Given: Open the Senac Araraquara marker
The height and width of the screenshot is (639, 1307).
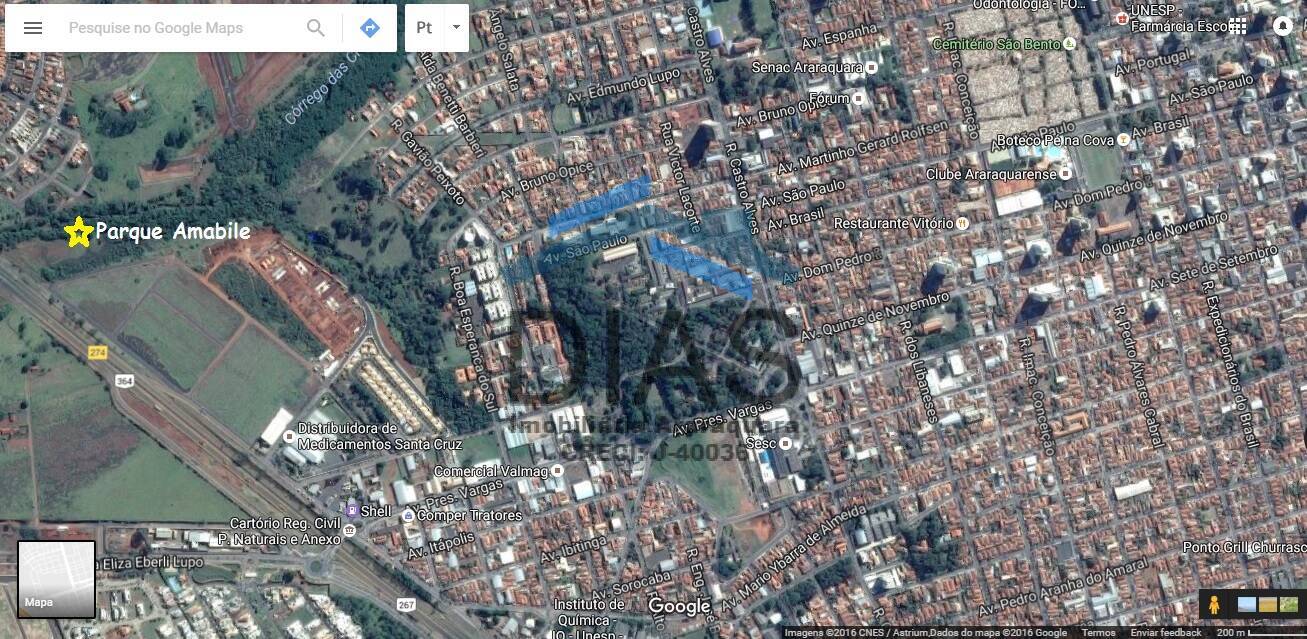Looking at the screenshot, I should (872, 67).
